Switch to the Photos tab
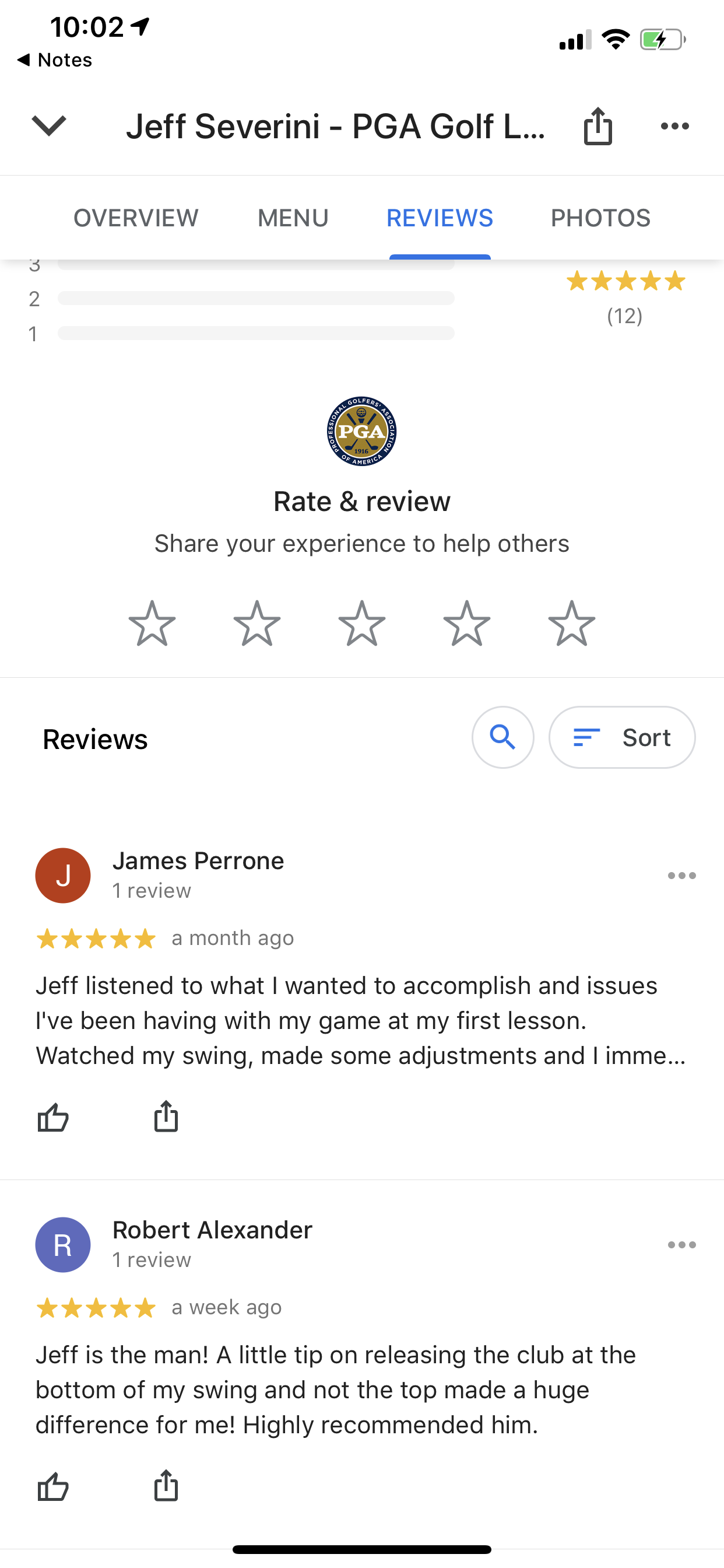Screen dimensions: 724x1568 click(600, 218)
